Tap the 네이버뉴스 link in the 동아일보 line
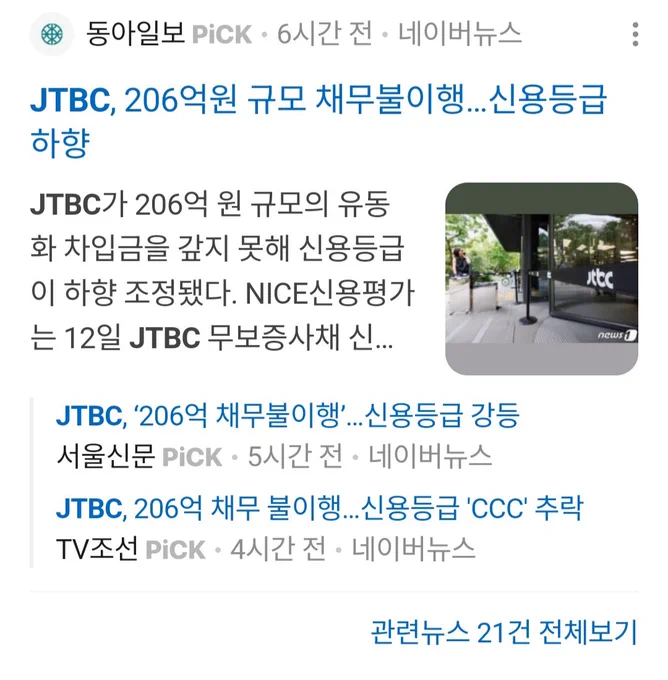This screenshot has height=680, width=668. 460,33
